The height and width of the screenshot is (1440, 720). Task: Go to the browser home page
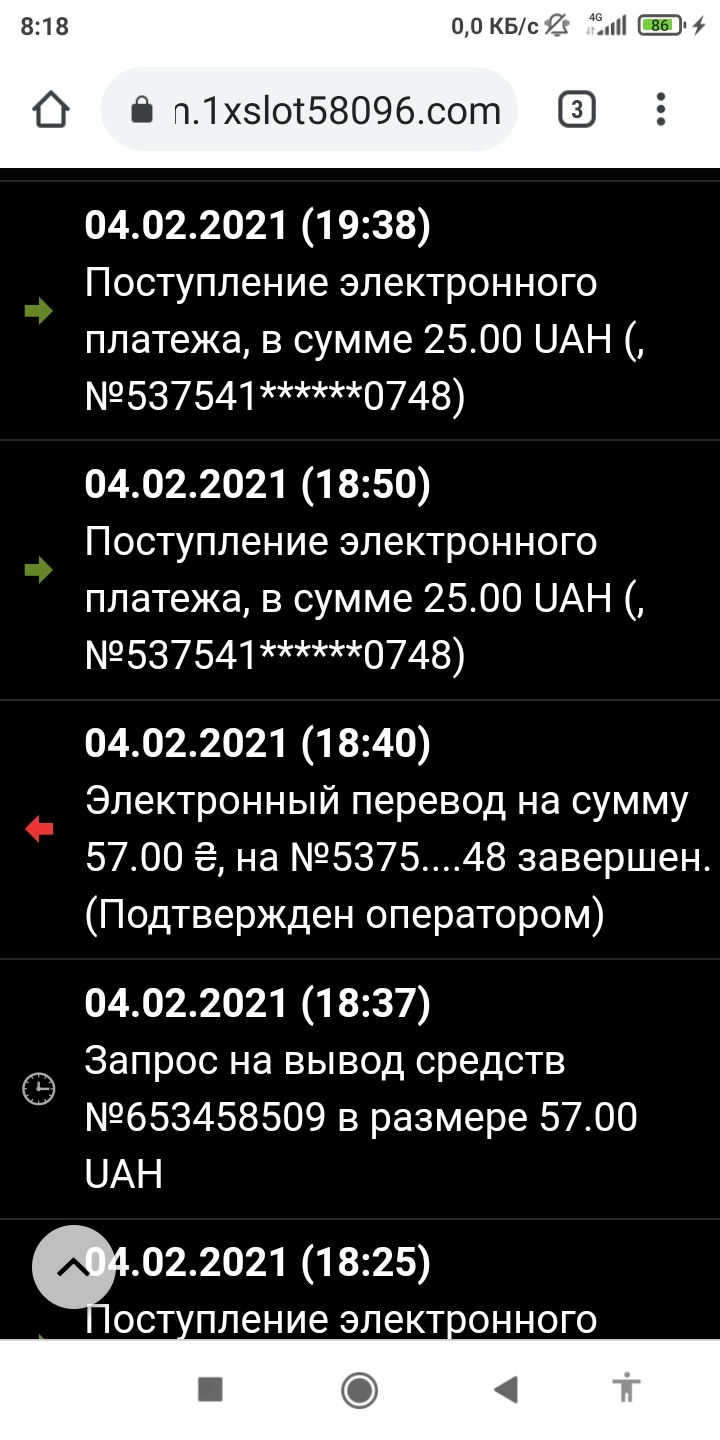[x=51, y=110]
